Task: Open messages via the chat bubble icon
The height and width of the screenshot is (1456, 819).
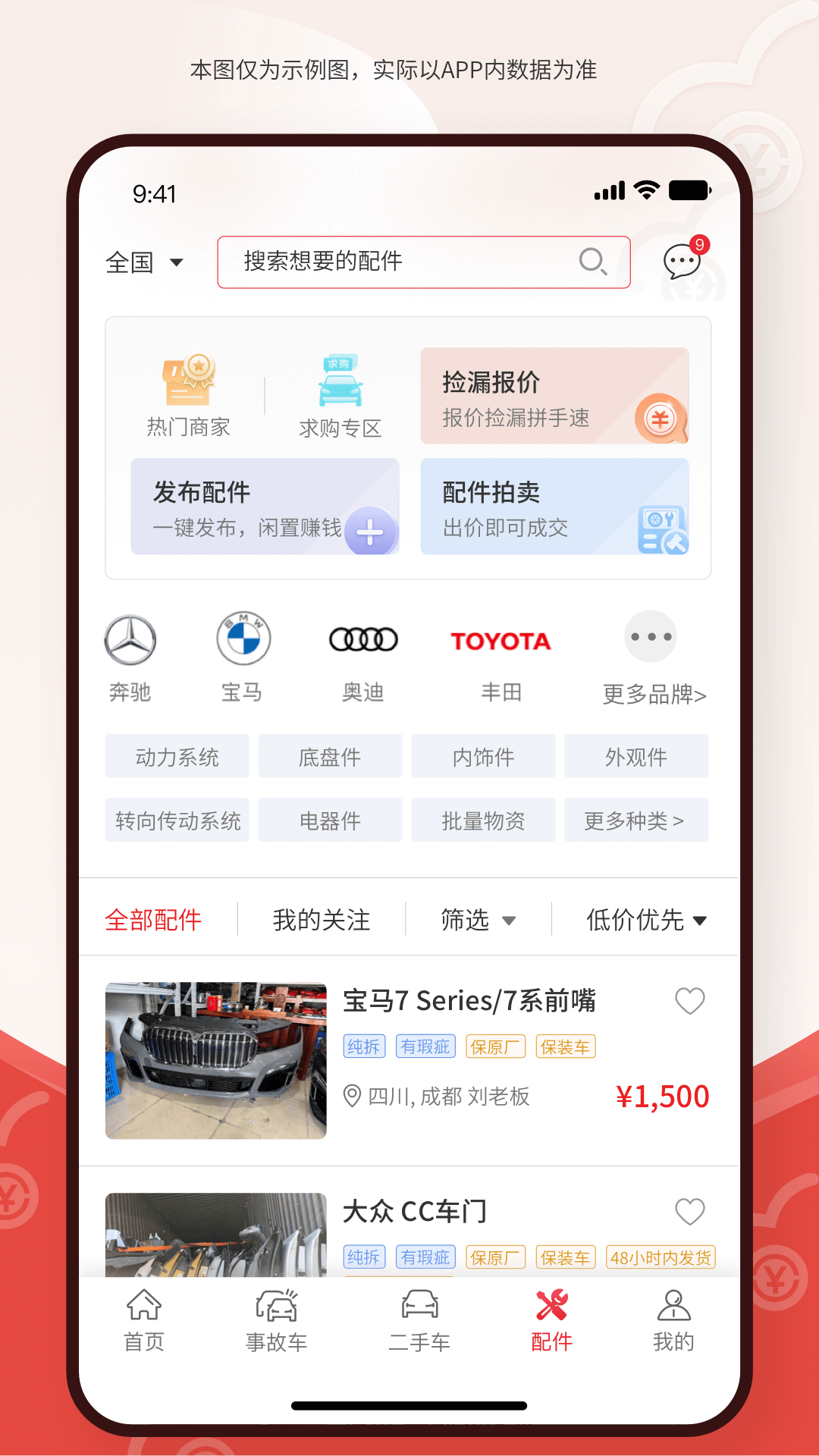Action: pyautogui.click(x=681, y=261)
